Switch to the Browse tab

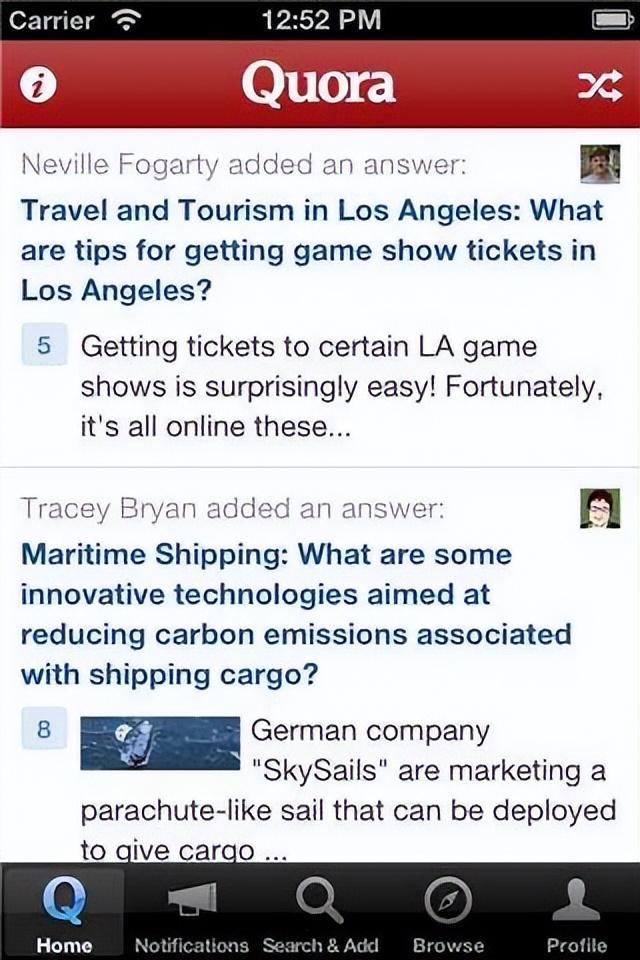pyautogui.click(x=448, y=915)
